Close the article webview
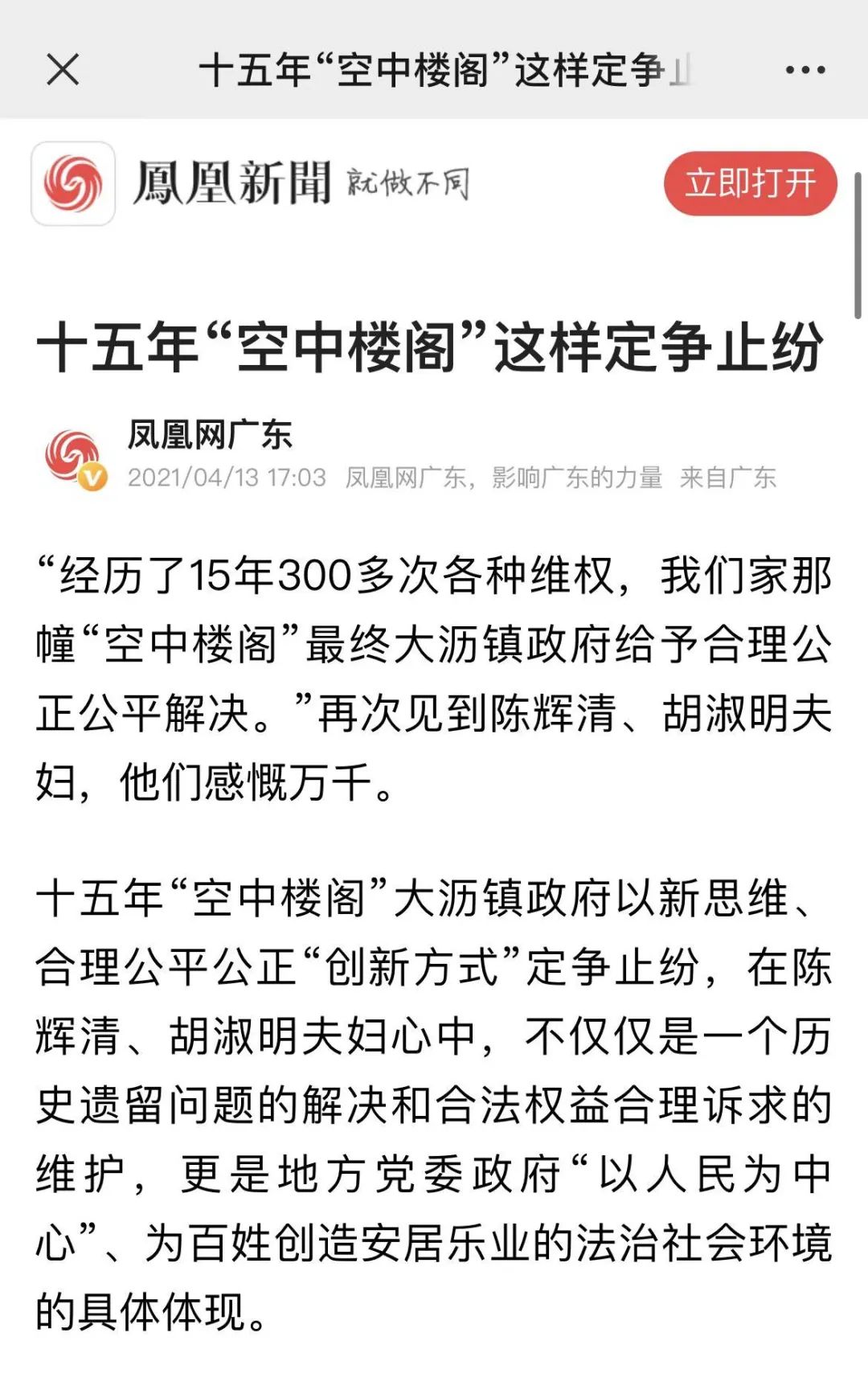The image size is (868, 1386). [63, 69]
